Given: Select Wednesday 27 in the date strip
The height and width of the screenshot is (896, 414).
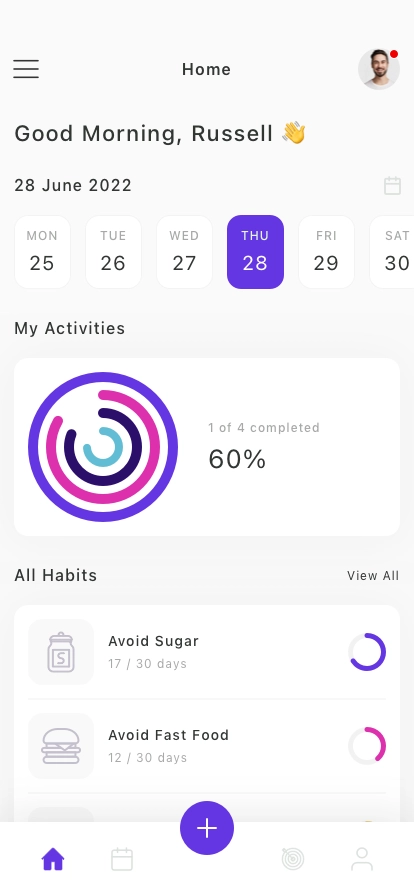Looking at the screenshot, I should tap(184, 252).
